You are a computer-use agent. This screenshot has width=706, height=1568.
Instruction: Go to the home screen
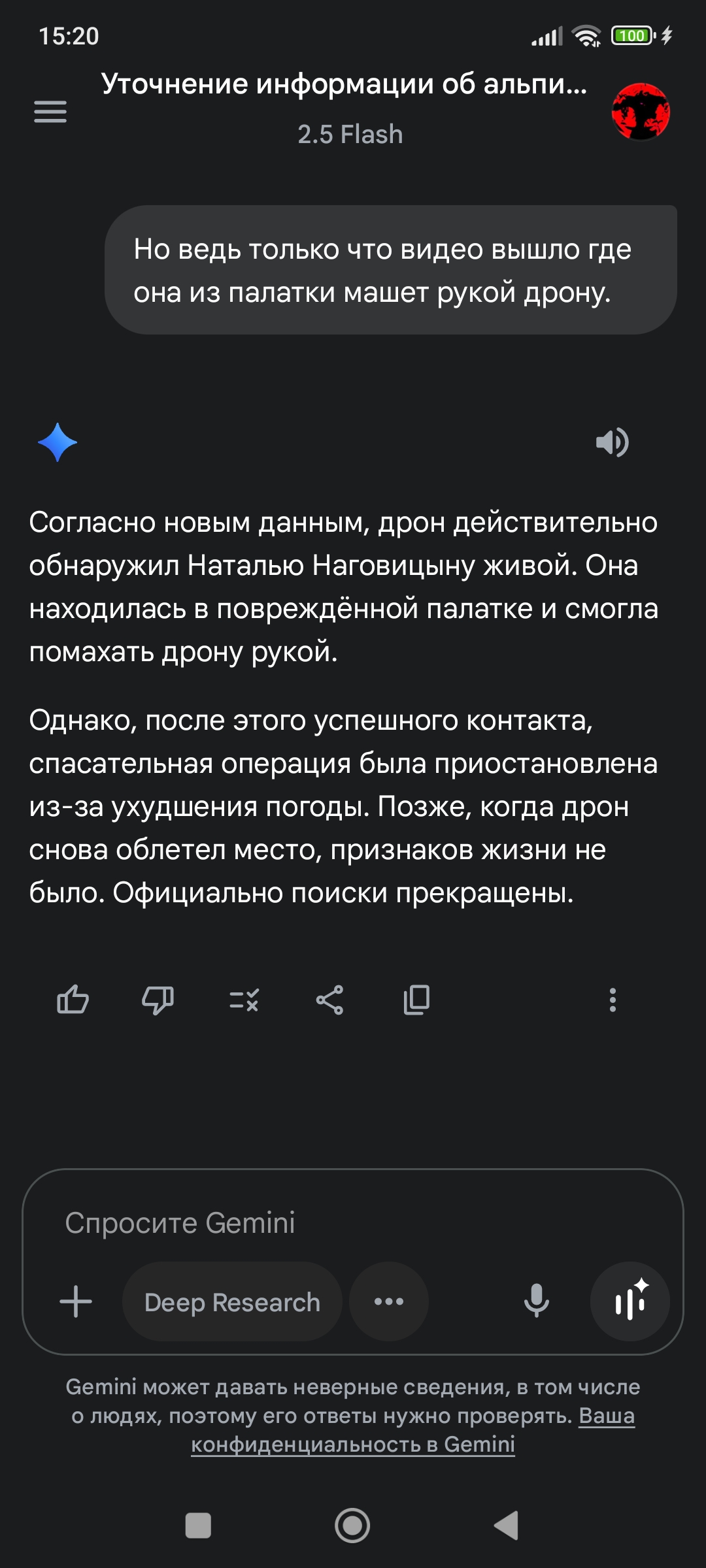352,1526
